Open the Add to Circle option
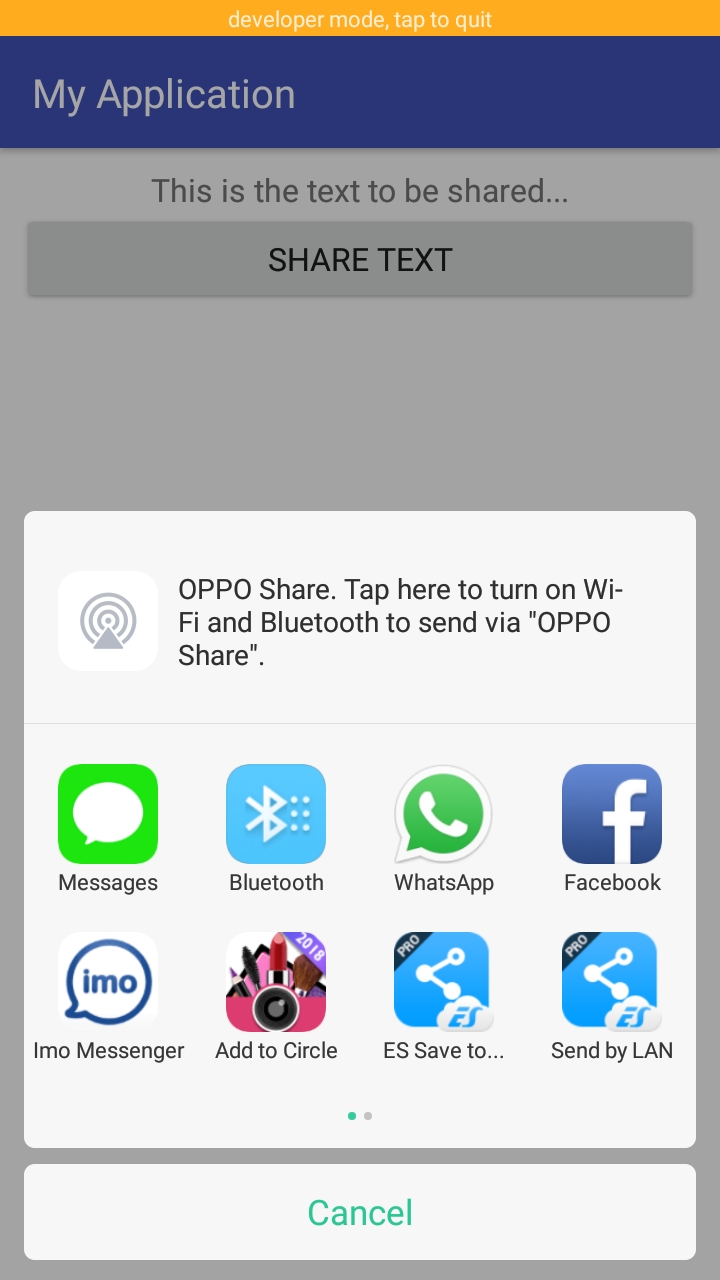The height and width of the screenshot is (1280, 720). 276,981
